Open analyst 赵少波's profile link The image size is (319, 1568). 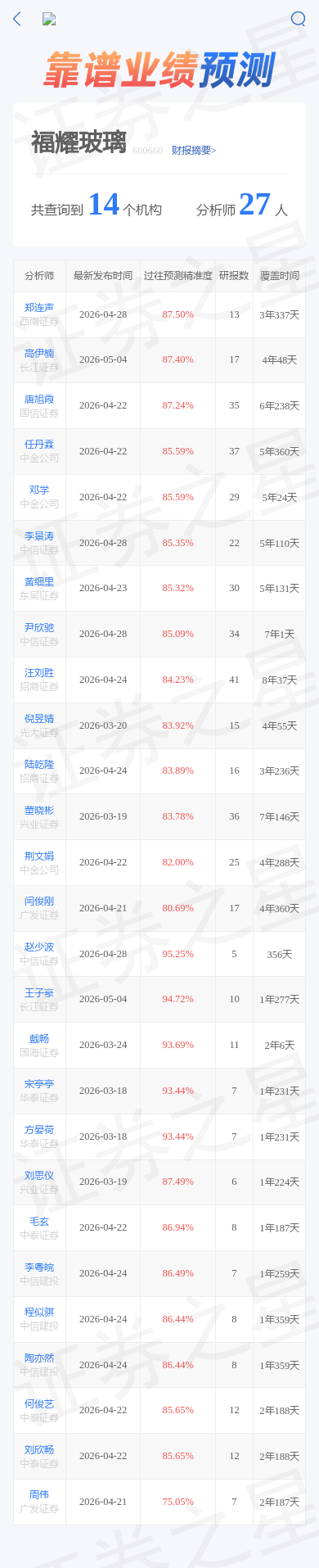tap(39, 947)
